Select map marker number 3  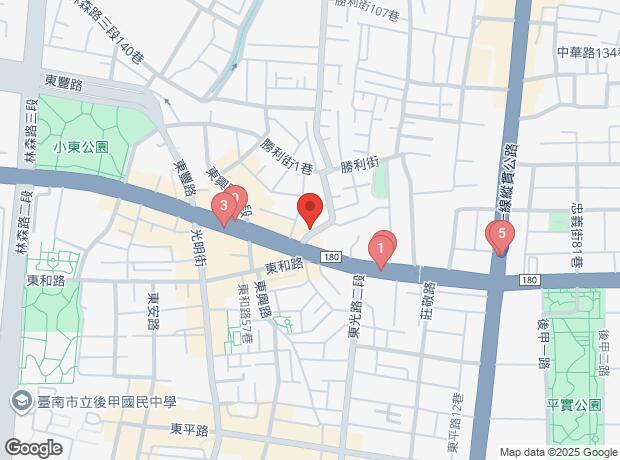pyautogui.click(x=224, y=207)
